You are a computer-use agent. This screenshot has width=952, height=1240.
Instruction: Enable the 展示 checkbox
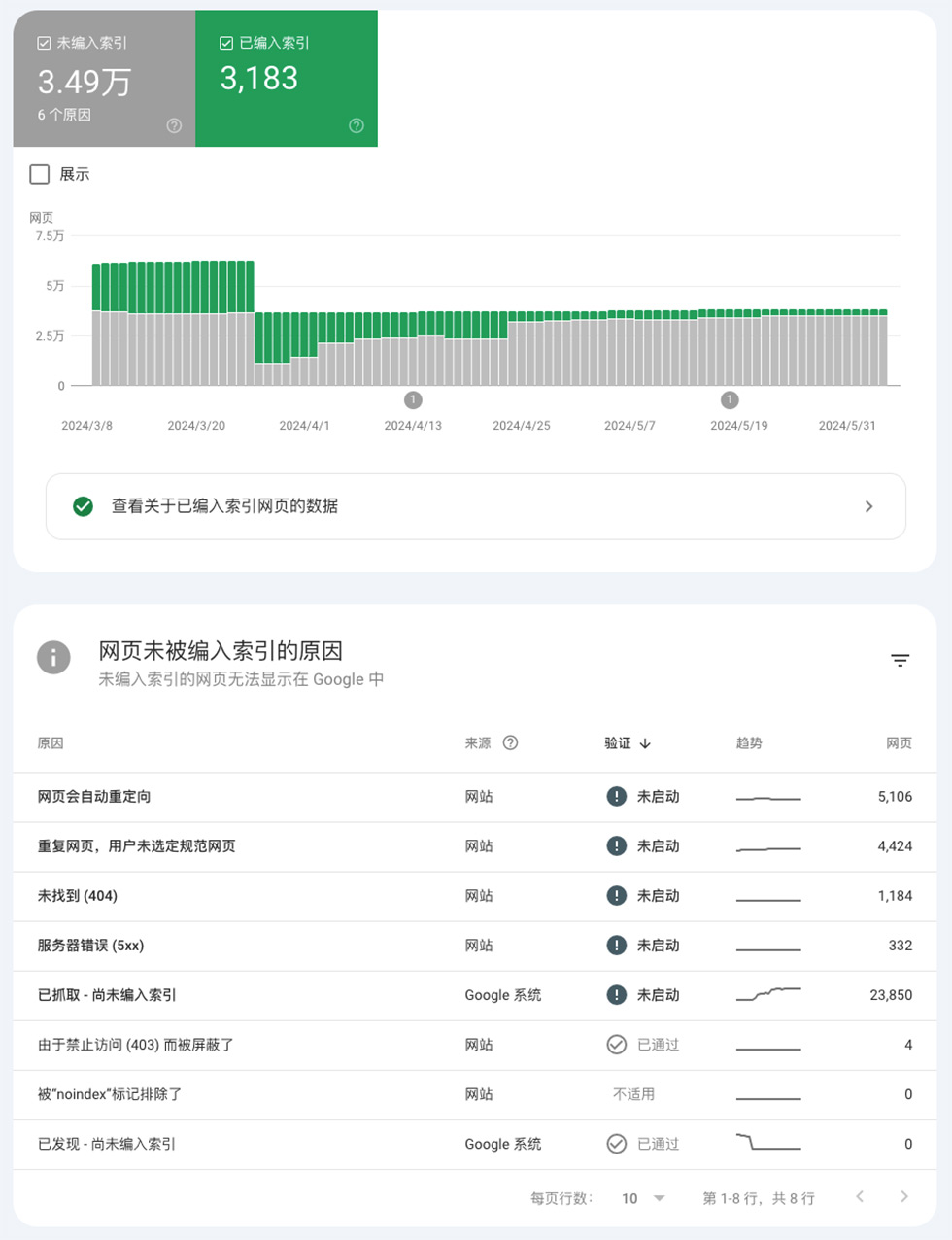coord(40,174)
